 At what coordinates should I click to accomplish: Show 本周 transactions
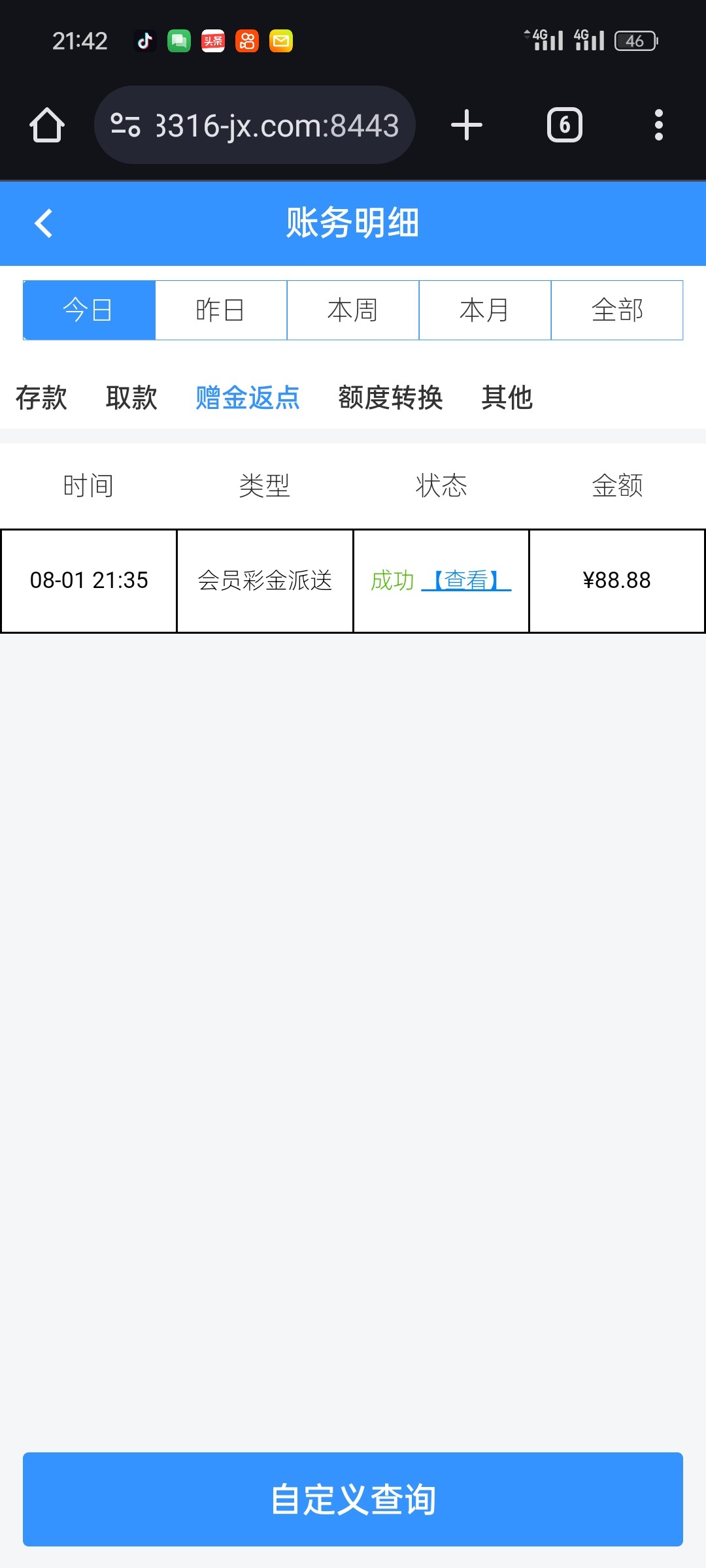353,310
